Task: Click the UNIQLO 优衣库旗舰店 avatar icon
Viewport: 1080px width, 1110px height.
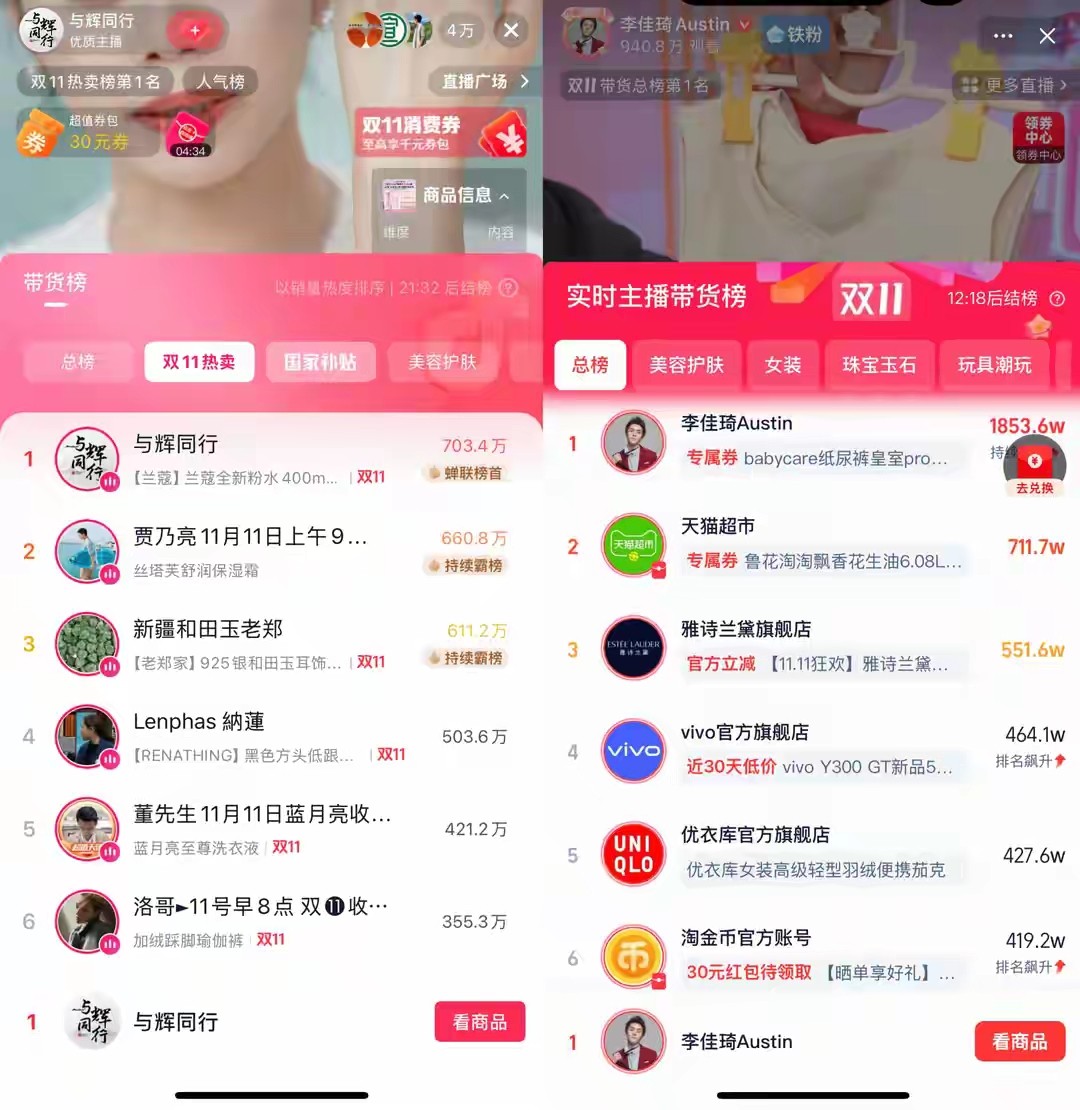Action: (x=633, y=854)
